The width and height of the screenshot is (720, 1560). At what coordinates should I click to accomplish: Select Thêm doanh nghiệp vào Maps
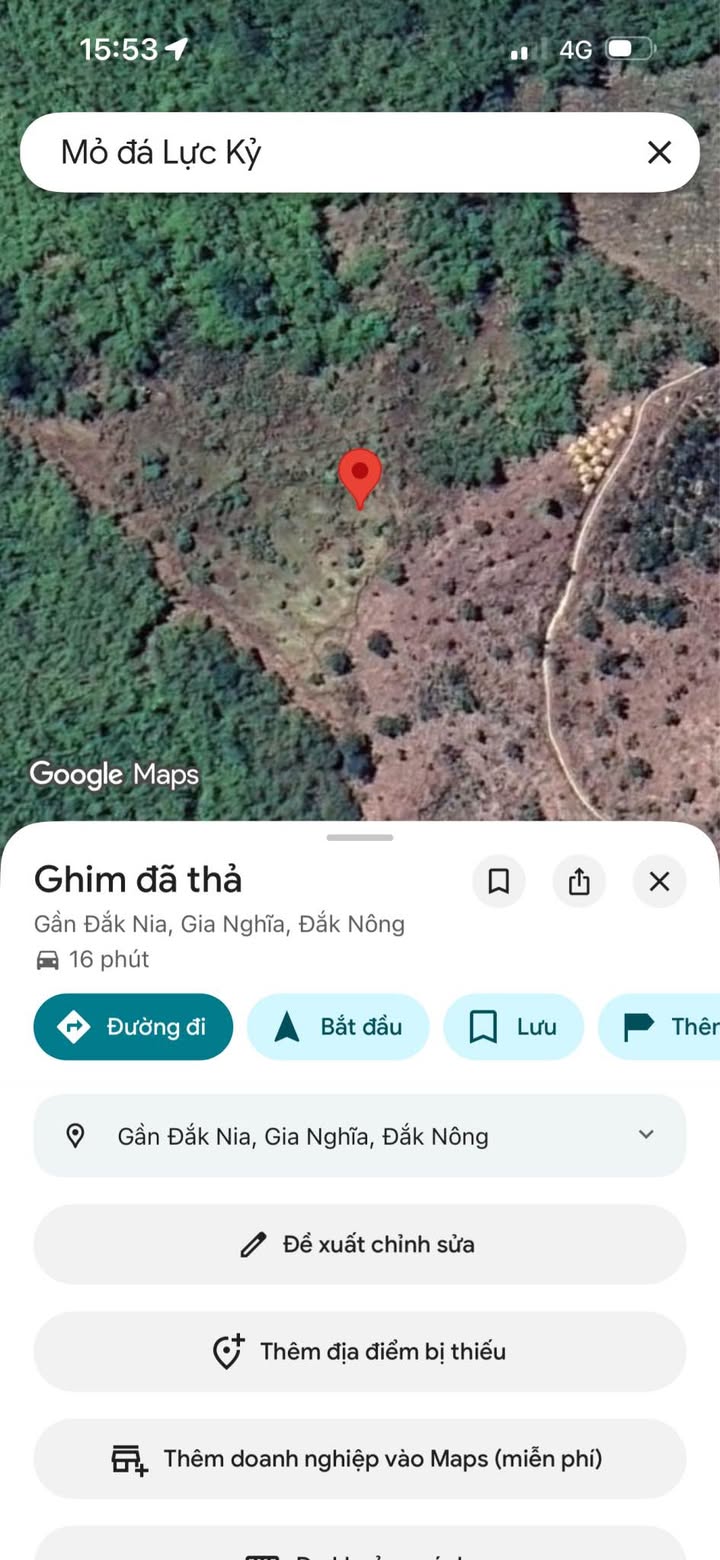tap(360, 1459)
